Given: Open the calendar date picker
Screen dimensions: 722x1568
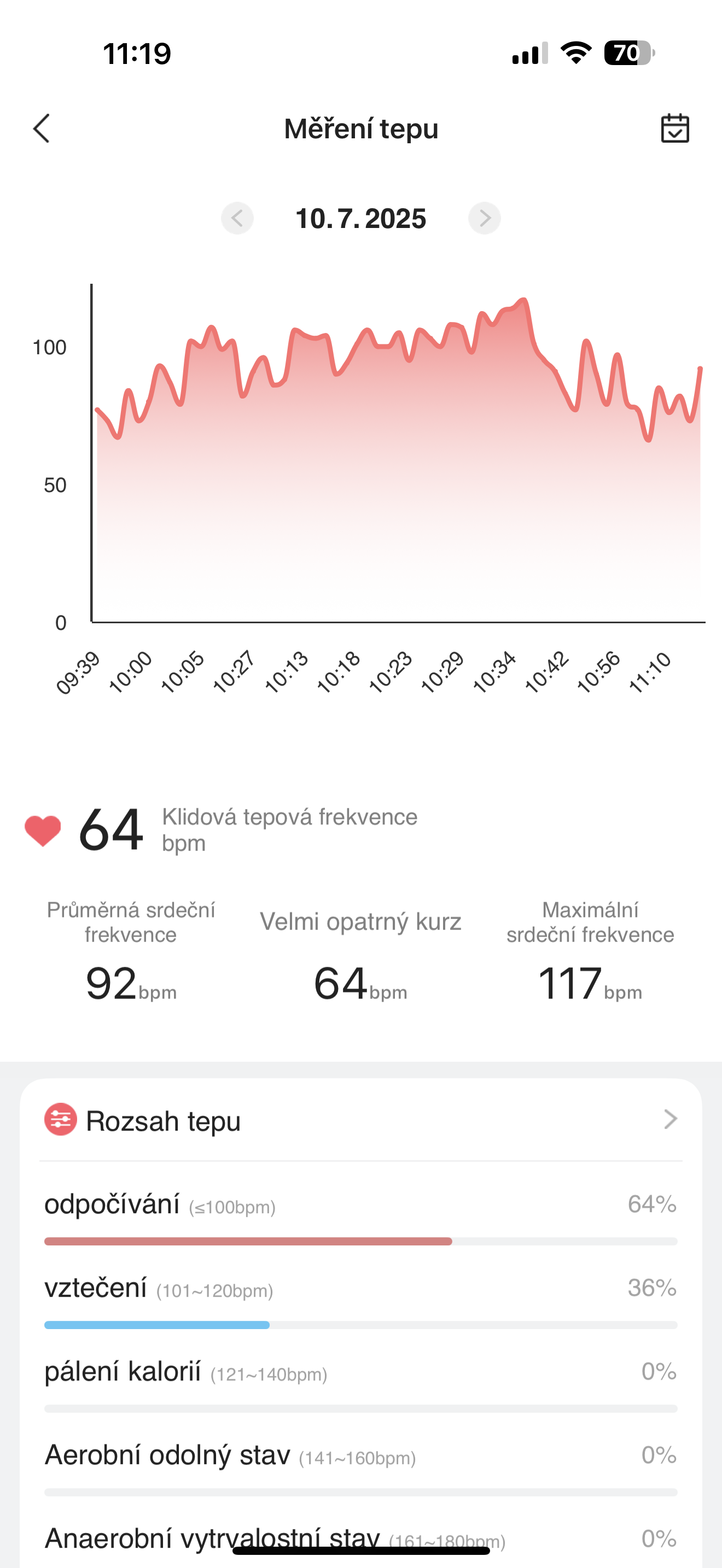Looking at the screenshot, I should [674, 128].
